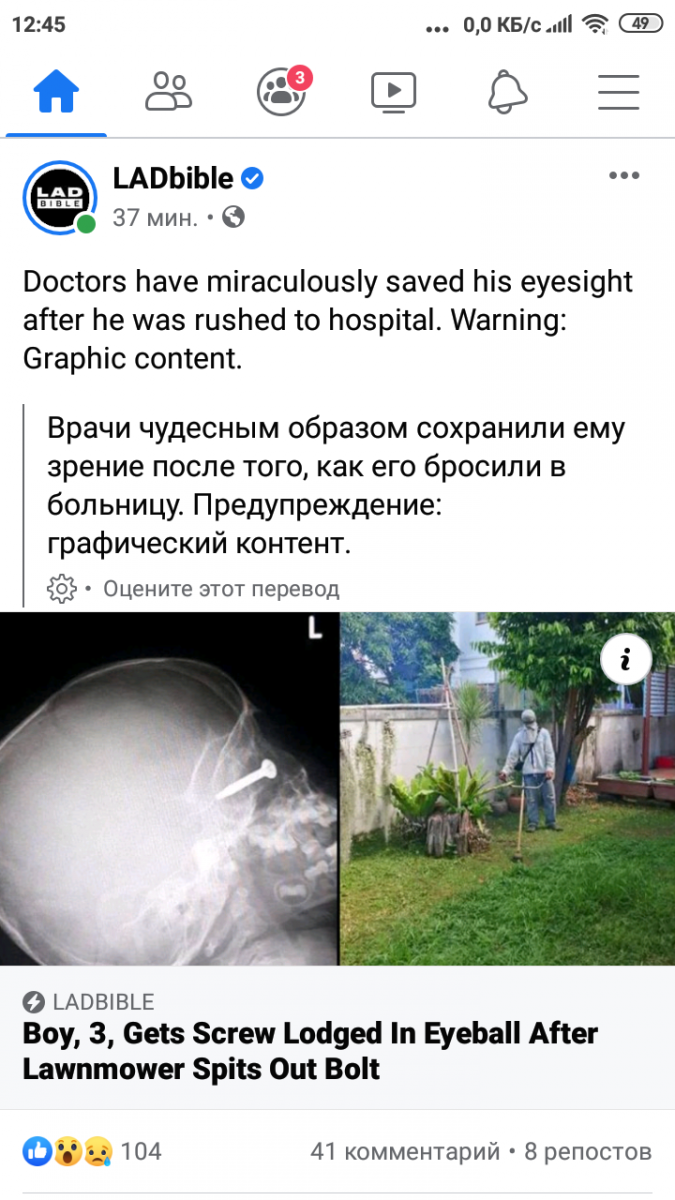Viewport: 675px width, 1200px height.
Task: Open the hamburger menu
Action: coord(618,92)
